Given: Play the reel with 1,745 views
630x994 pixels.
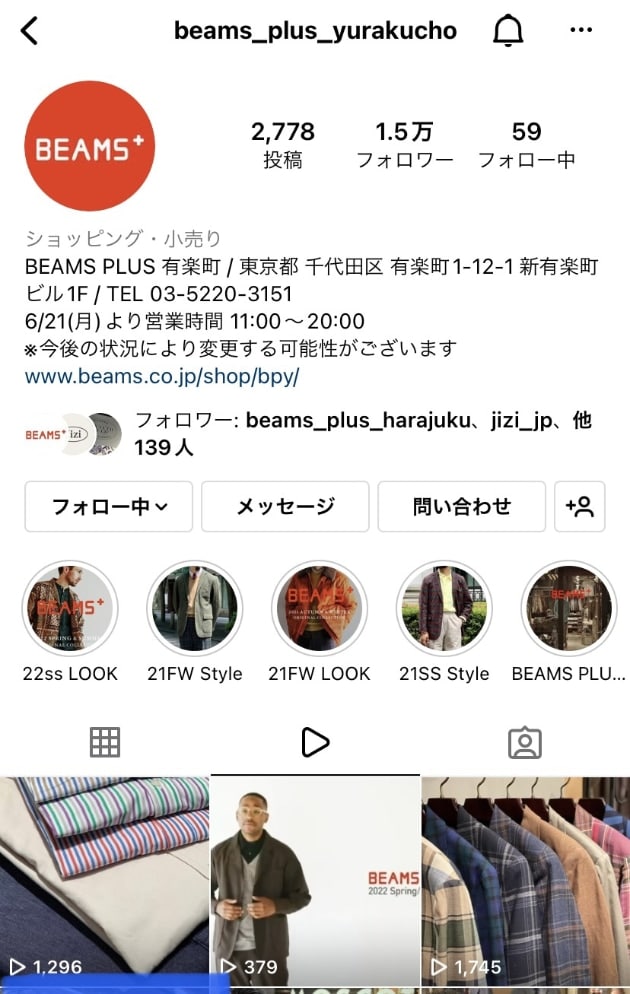Looking at the screenshot, I should click(526, 880).
